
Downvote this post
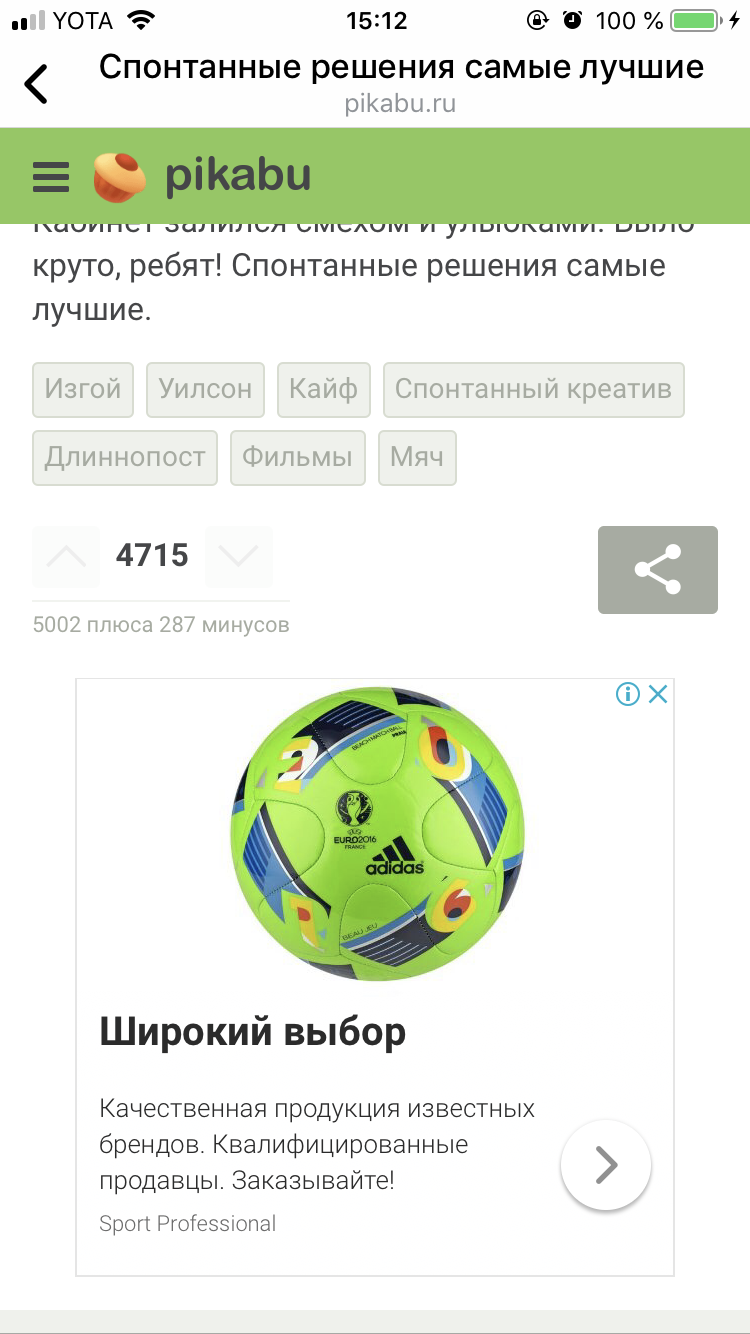[238, 556]
